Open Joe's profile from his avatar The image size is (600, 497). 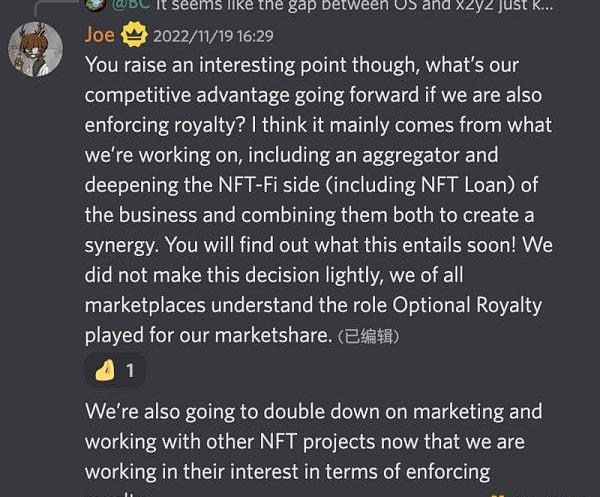tap(36, 46)
